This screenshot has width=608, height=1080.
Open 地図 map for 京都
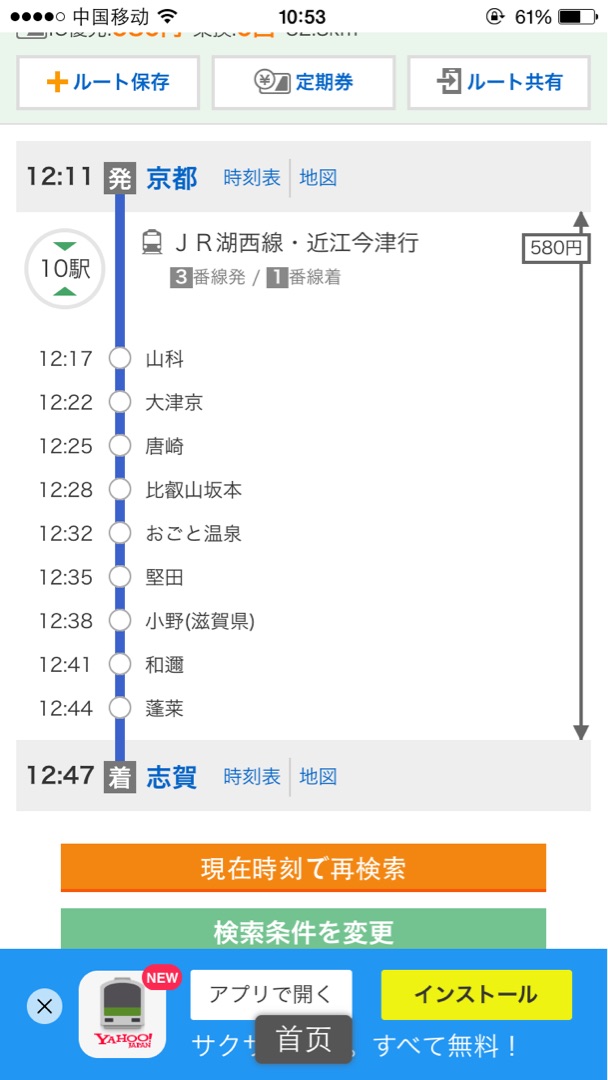[x=318, y=178]
